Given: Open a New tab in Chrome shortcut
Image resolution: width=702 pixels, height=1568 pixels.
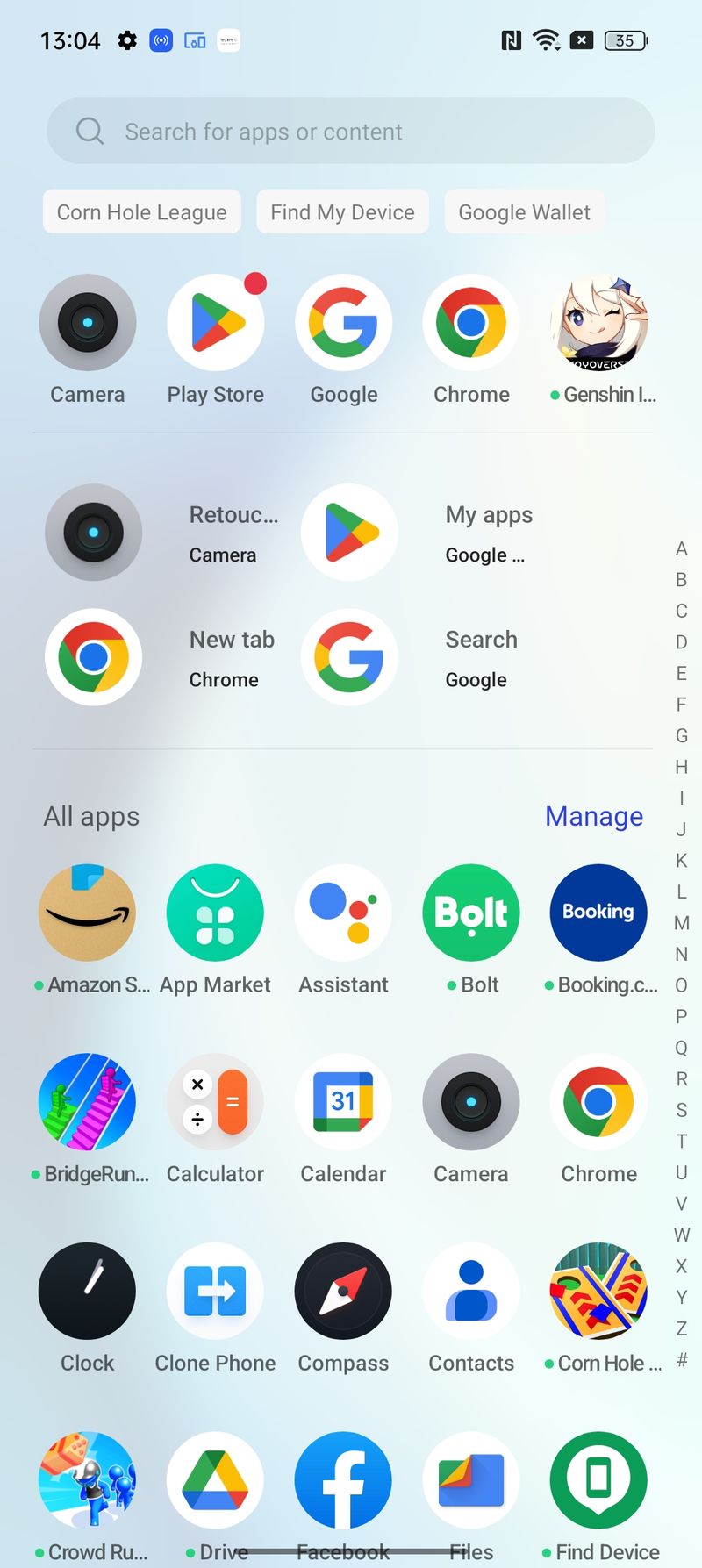Looking at the screenshot, I should click(162, 657).
